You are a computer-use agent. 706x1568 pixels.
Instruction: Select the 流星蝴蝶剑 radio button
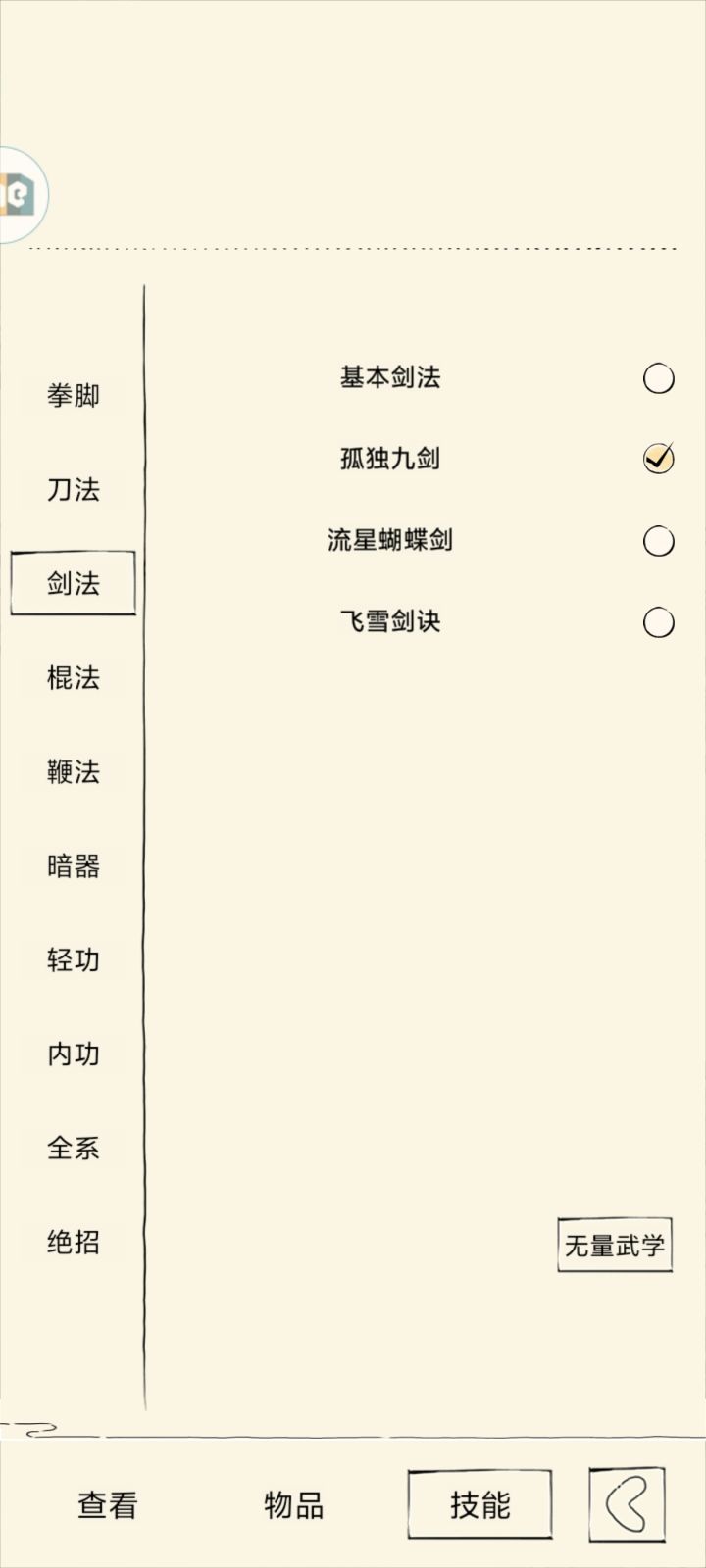pos(656,538)
